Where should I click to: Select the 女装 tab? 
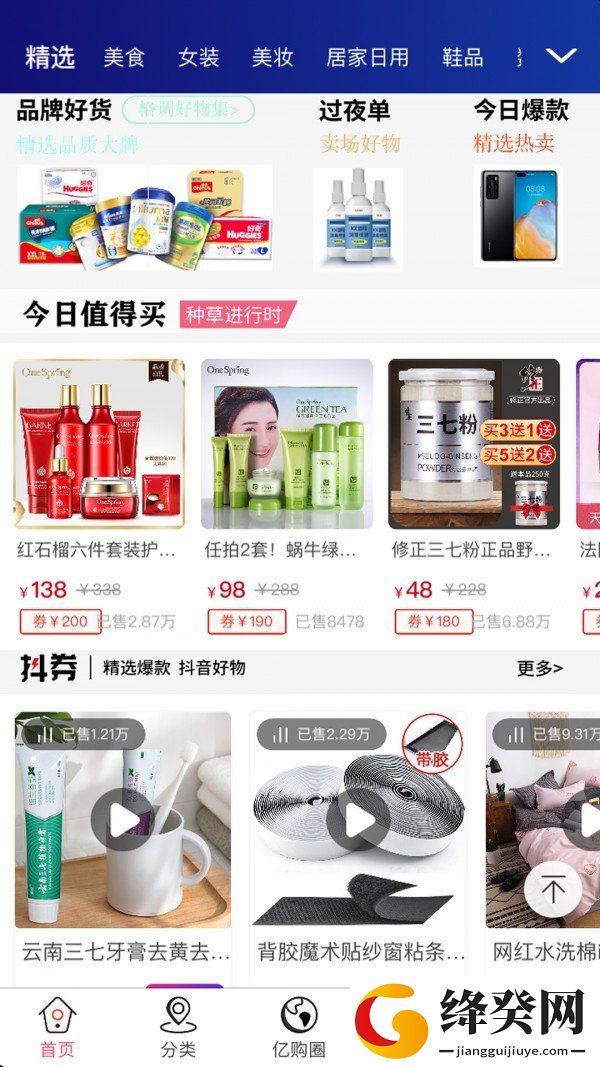[x=199, y=57]
